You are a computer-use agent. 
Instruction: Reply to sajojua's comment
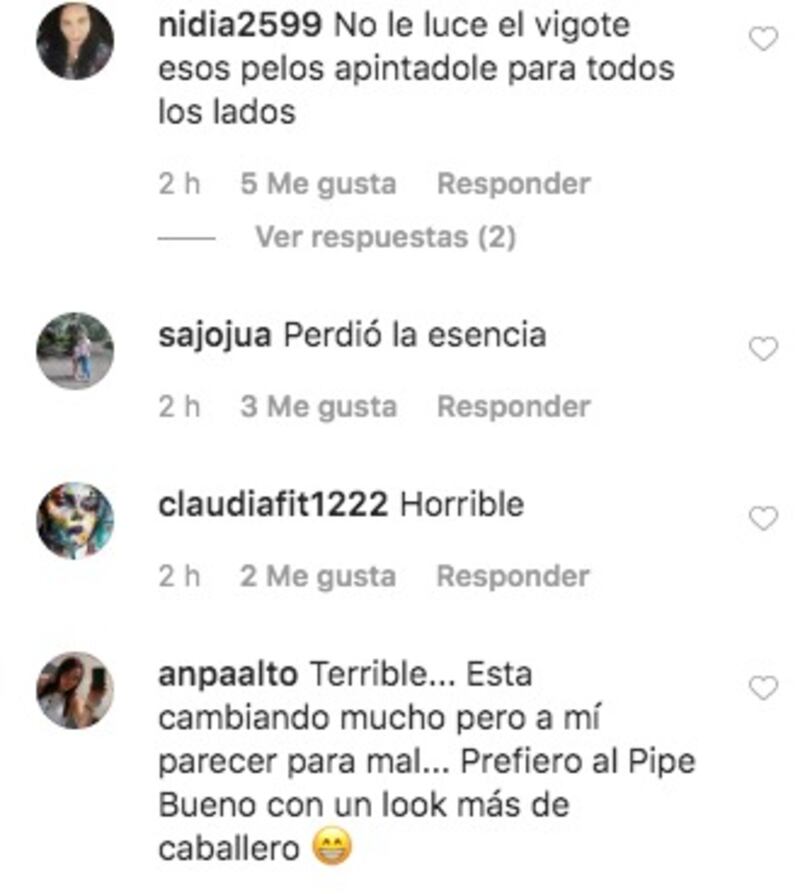click(x=514, y=407)
